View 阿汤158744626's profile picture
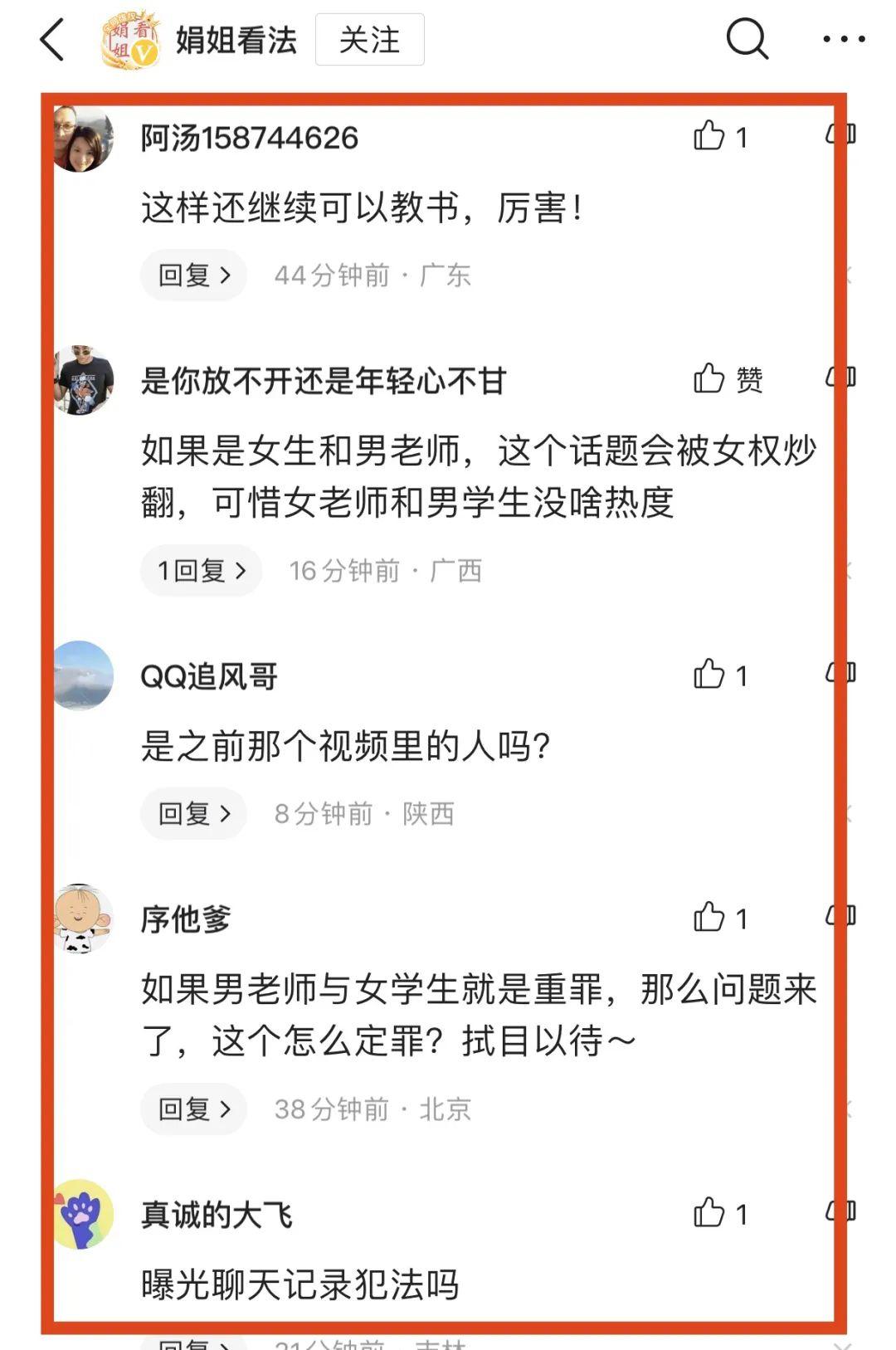The width and height of the screenshot is (896, 1350). 84,139
